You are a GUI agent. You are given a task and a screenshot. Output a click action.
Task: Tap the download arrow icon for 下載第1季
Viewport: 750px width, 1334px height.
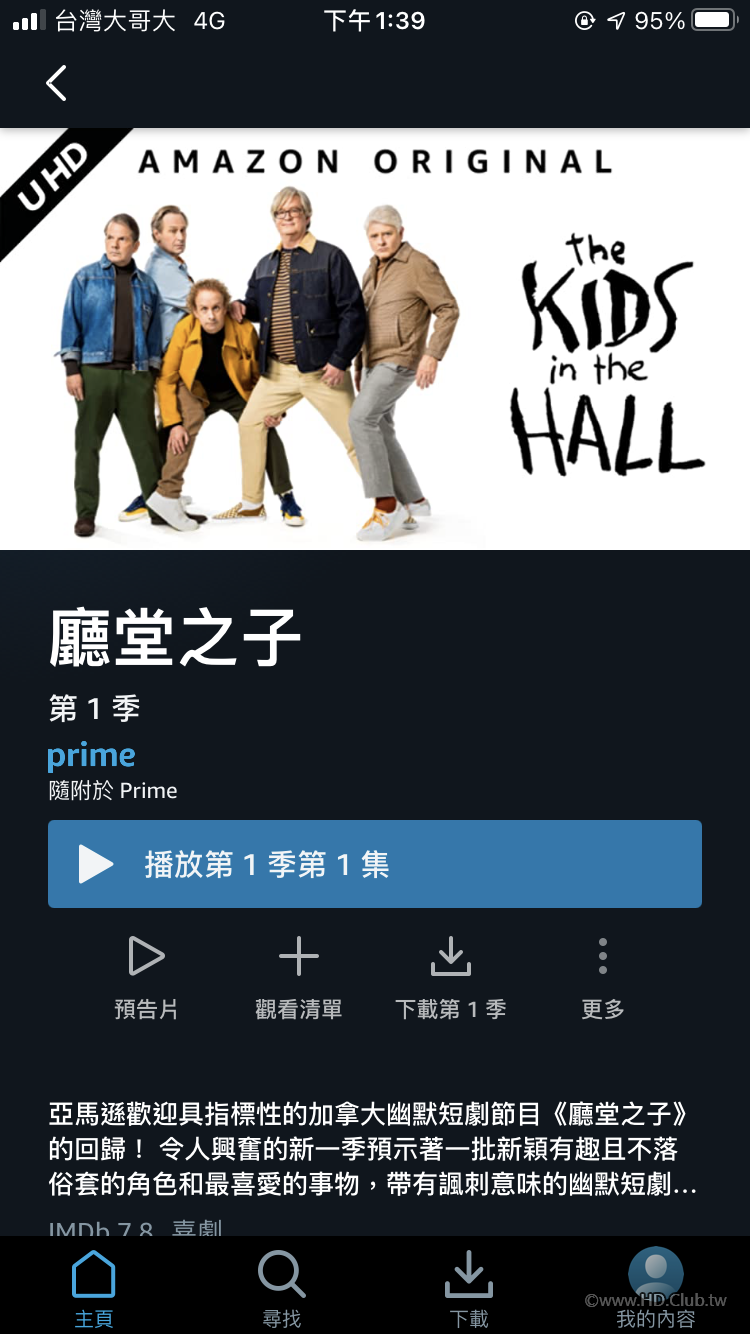450,956
